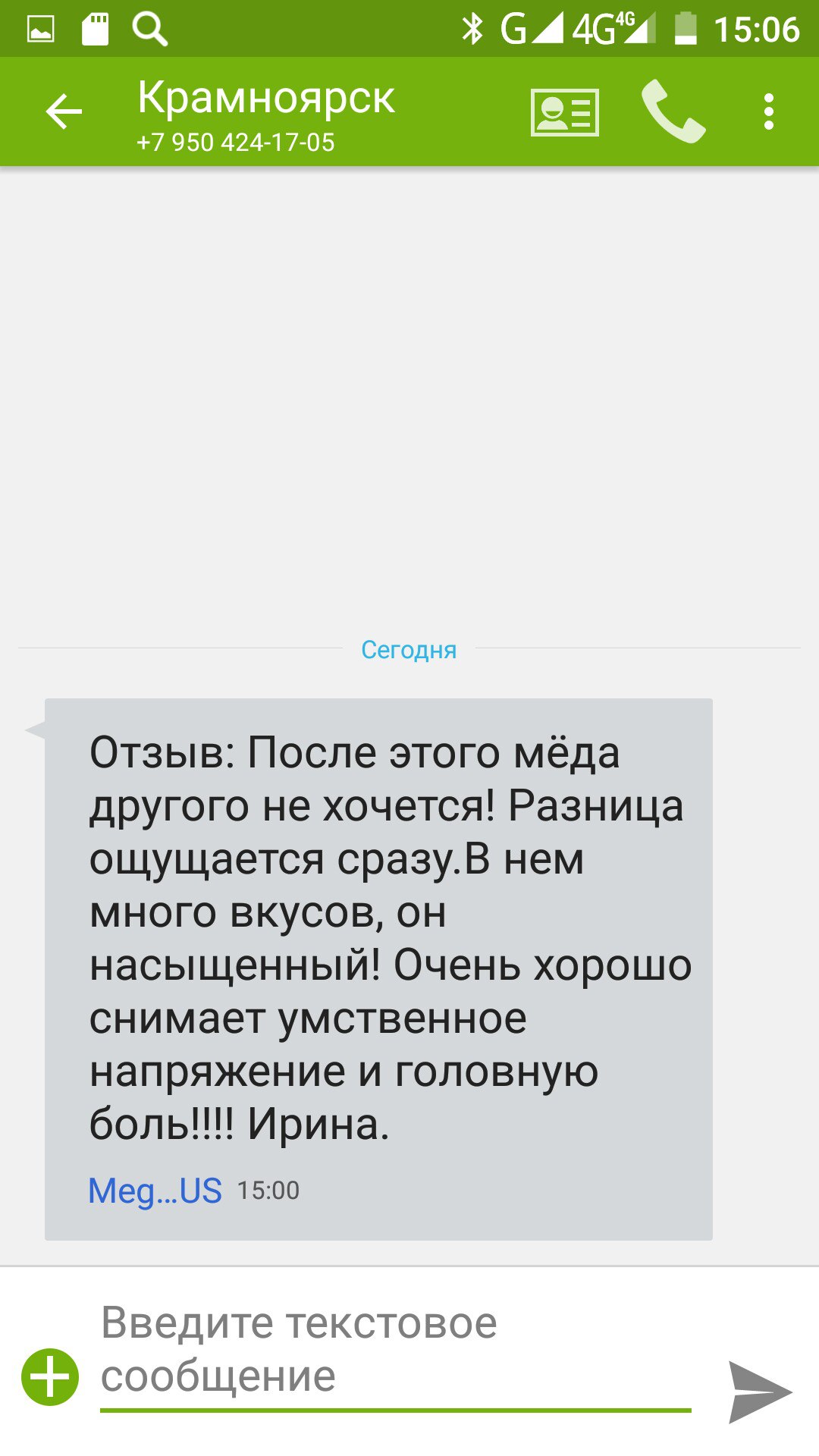Focus the Введите текстовое сообщение field
This screenshot has width=819, height=1456.
[395, 1354]
